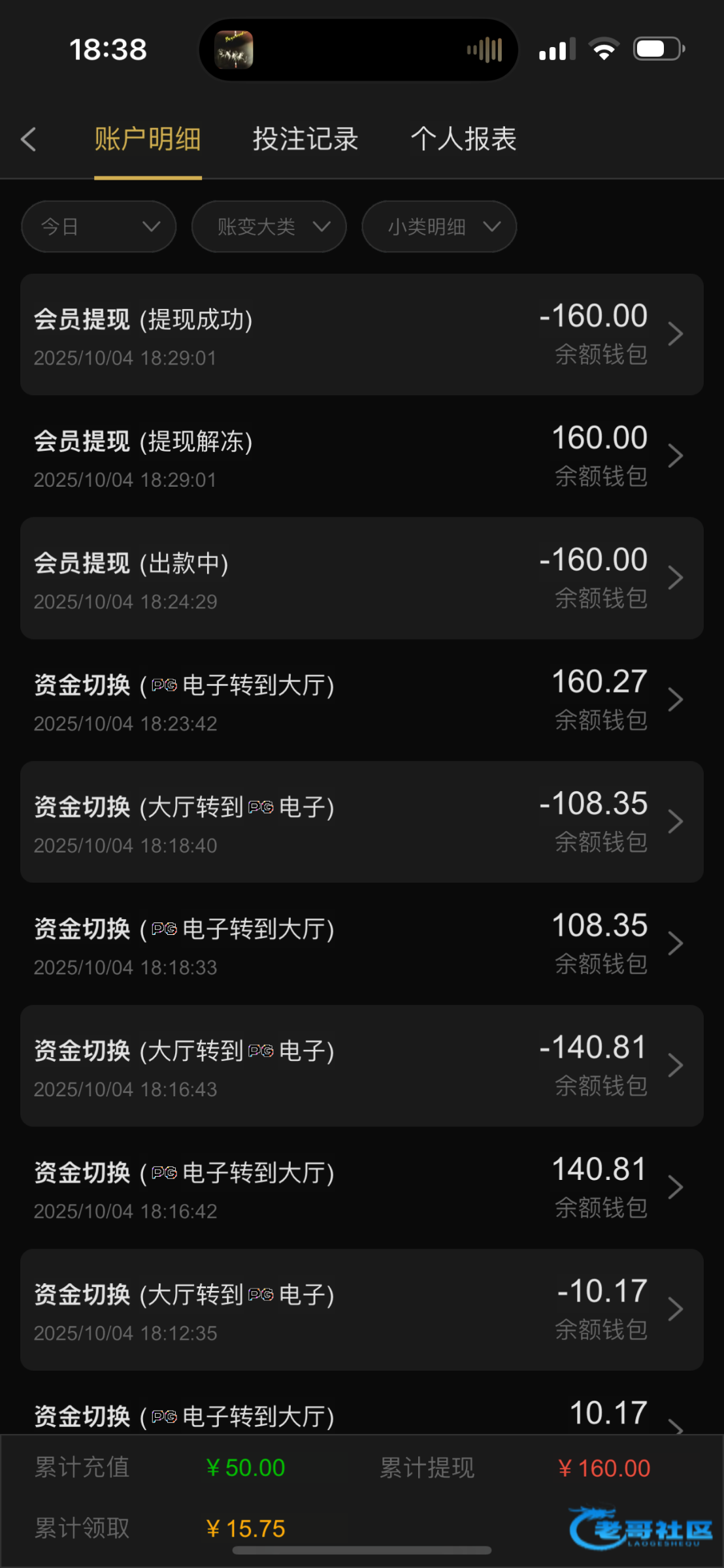
Task: Go back using the top-left arrow
Action: (29, 139)
